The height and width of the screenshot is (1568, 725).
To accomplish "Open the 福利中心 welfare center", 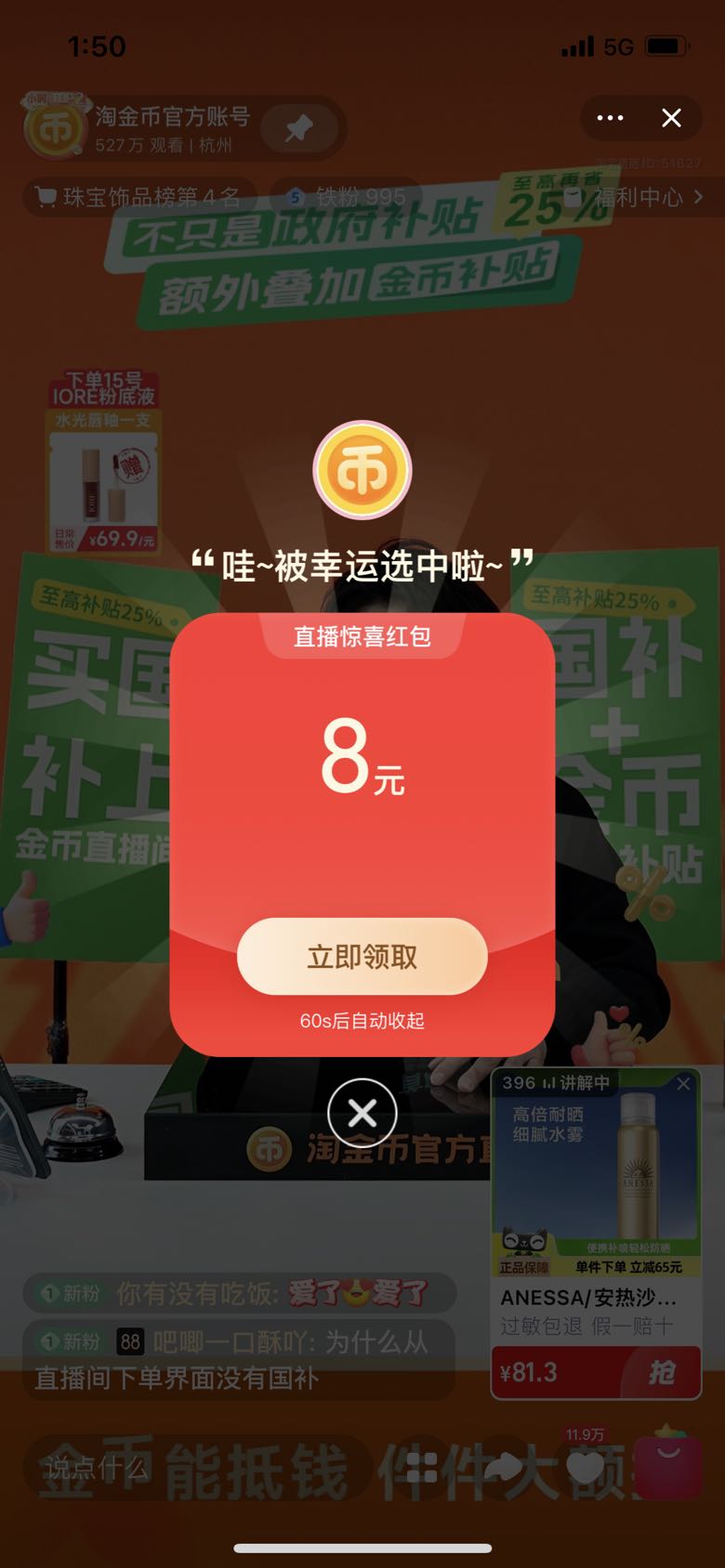I will 639,197.
